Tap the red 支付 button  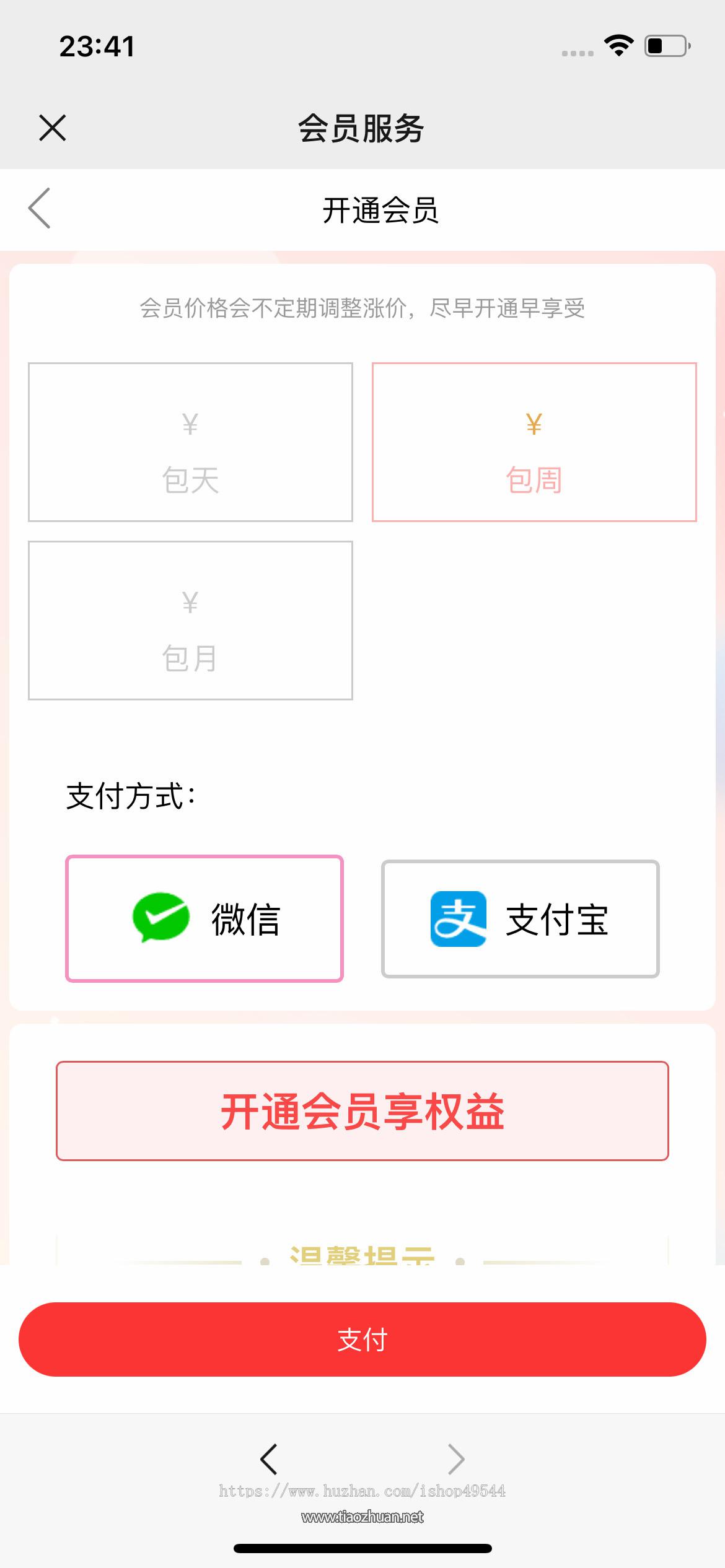(362, 1339)
